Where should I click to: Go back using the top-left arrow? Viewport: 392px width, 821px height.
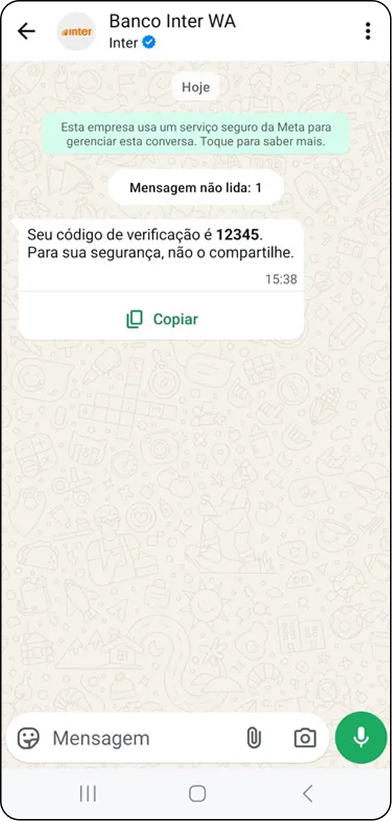point(26,31)
